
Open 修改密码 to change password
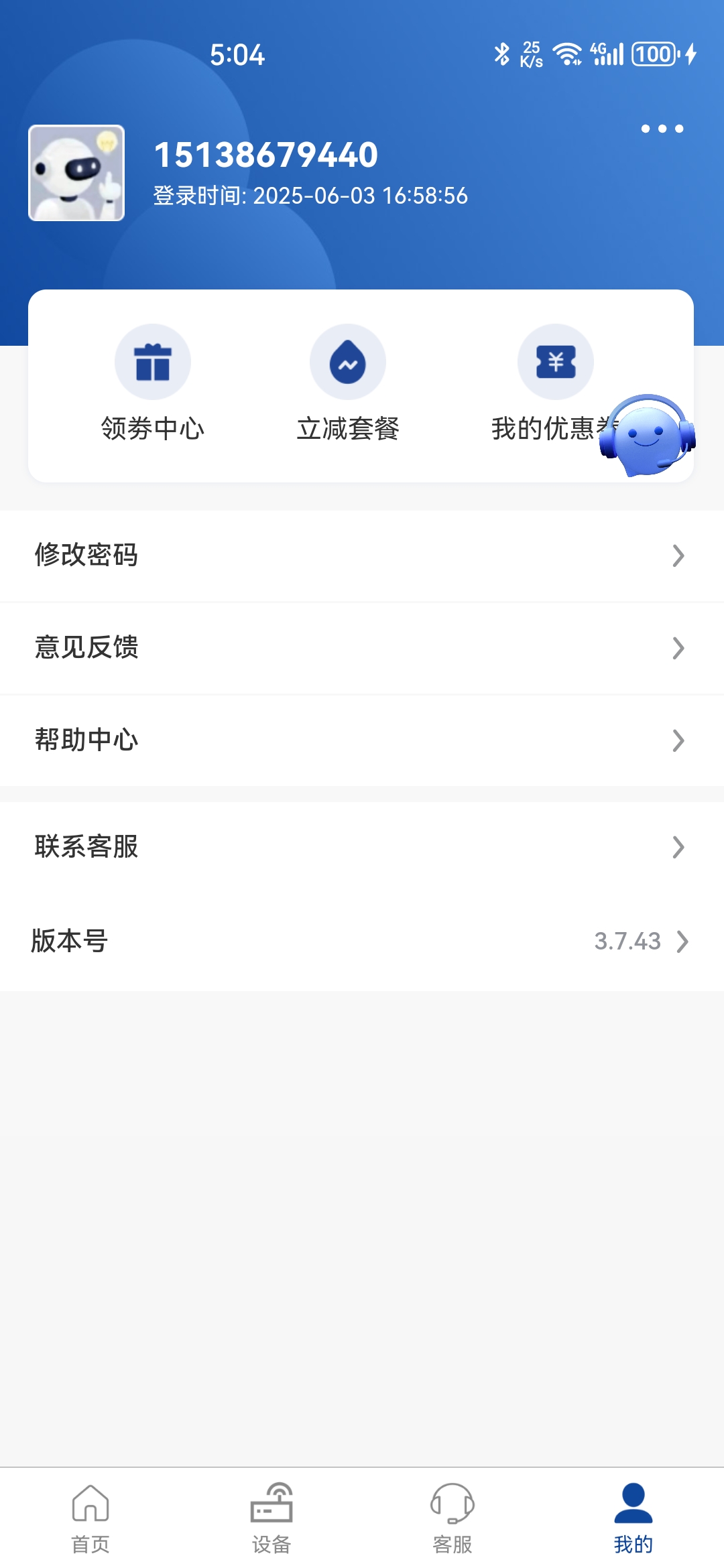click(x=362, y=556)
